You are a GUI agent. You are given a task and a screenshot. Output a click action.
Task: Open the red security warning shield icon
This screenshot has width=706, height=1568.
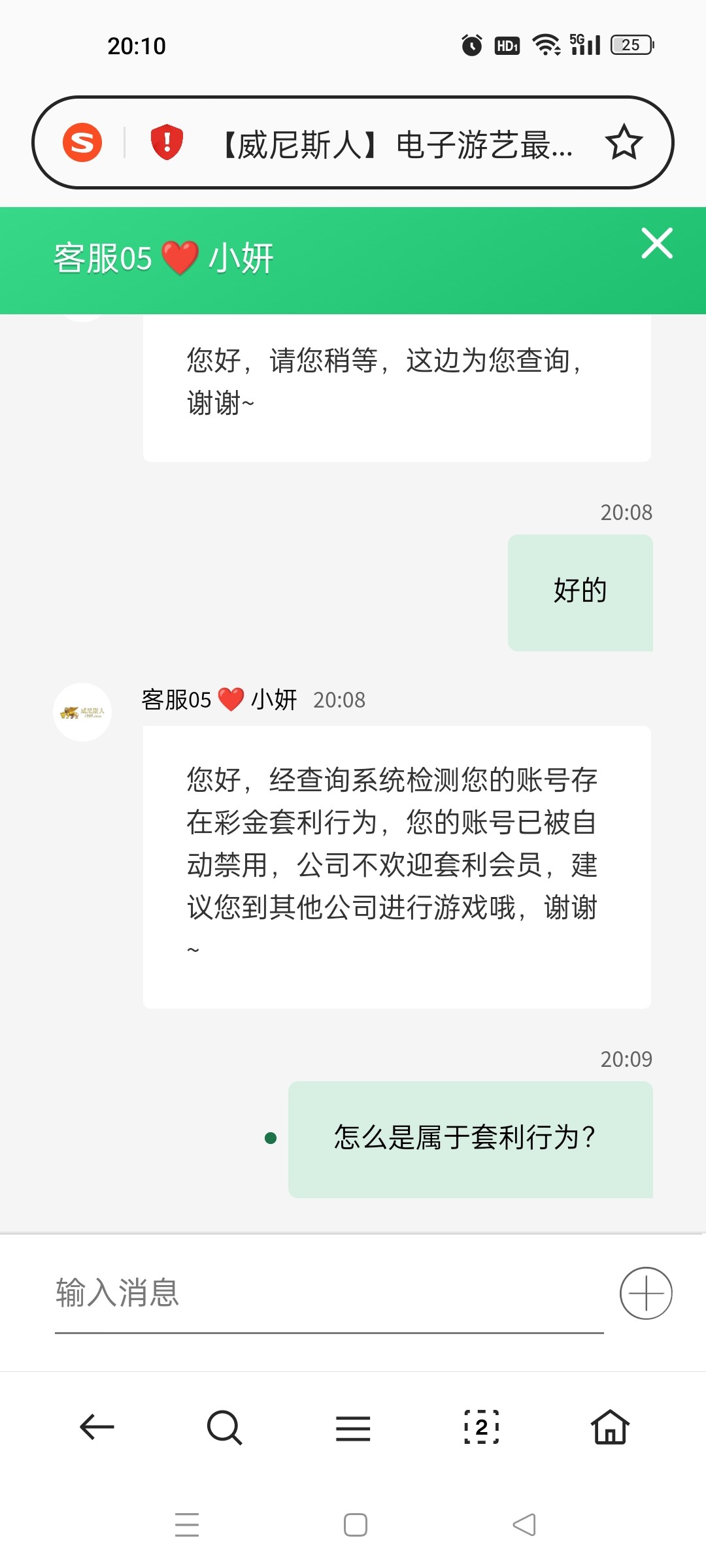[165, 144]
